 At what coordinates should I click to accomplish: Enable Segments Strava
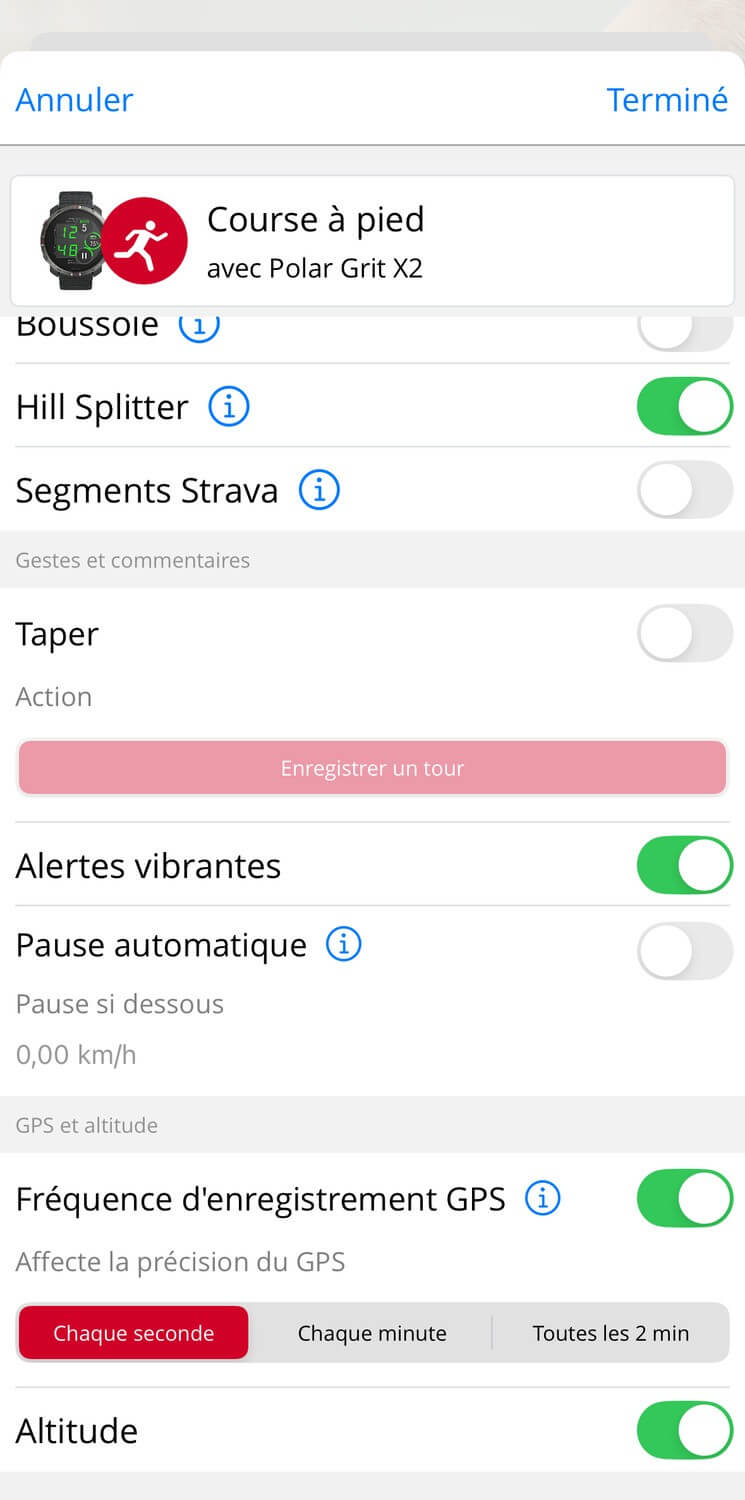(685, 490)
